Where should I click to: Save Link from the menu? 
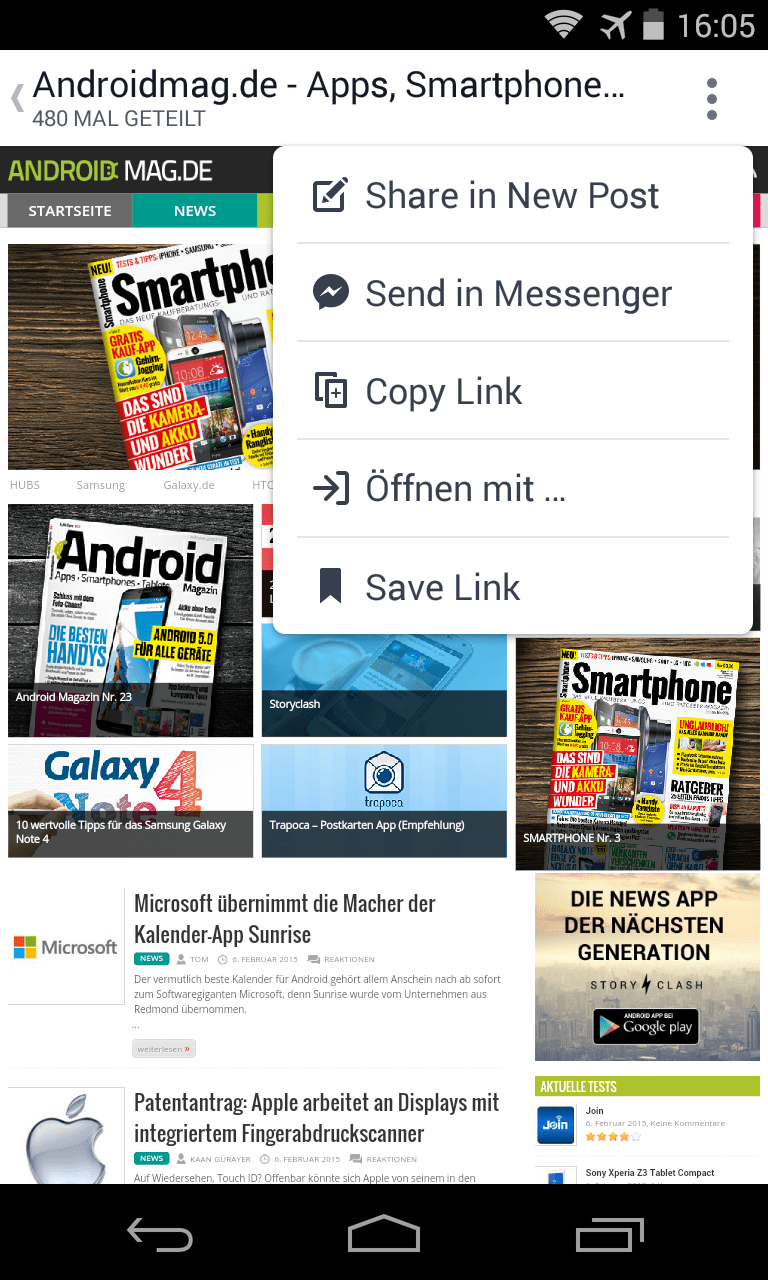pos(513,587)
